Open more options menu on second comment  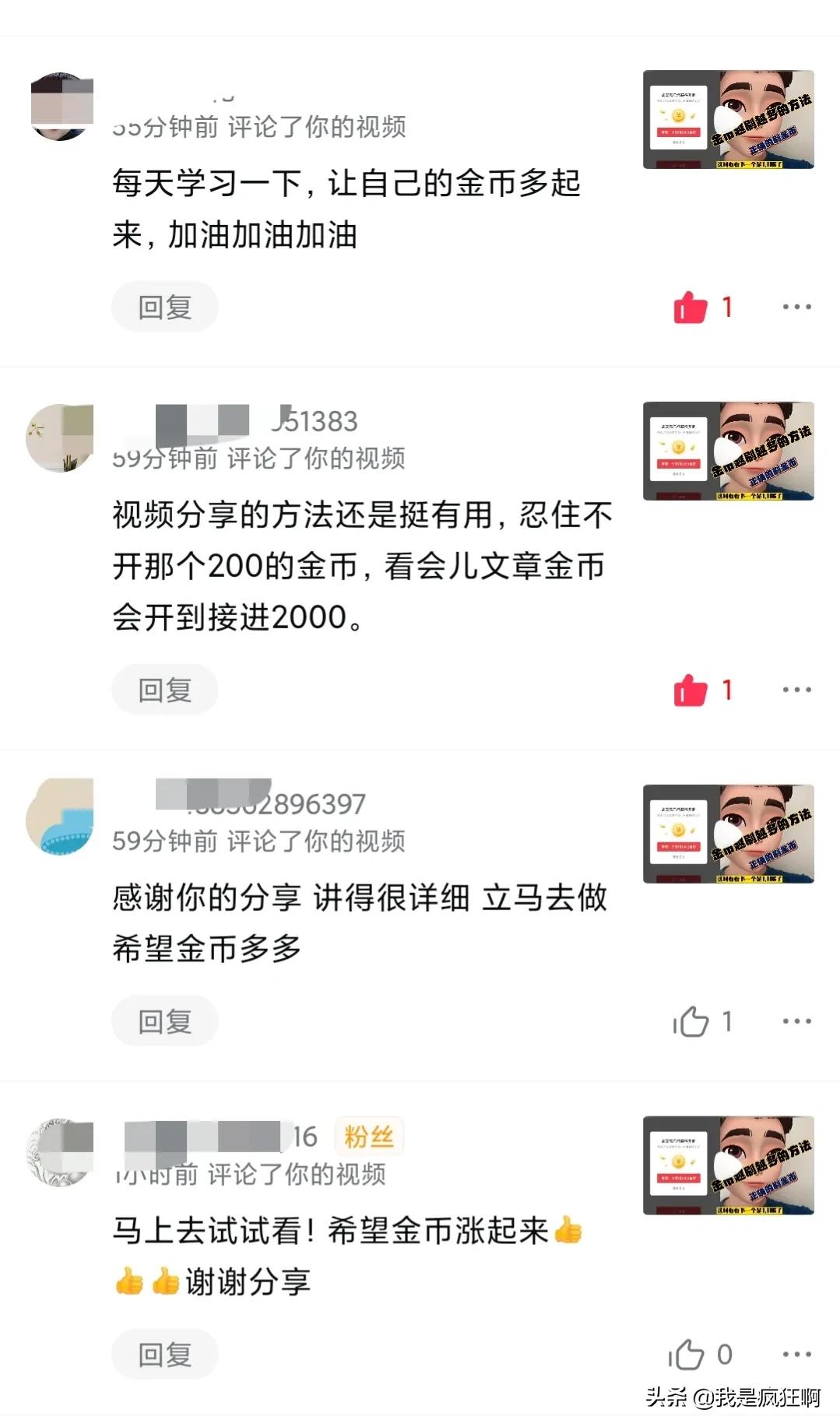coord(796,689)
